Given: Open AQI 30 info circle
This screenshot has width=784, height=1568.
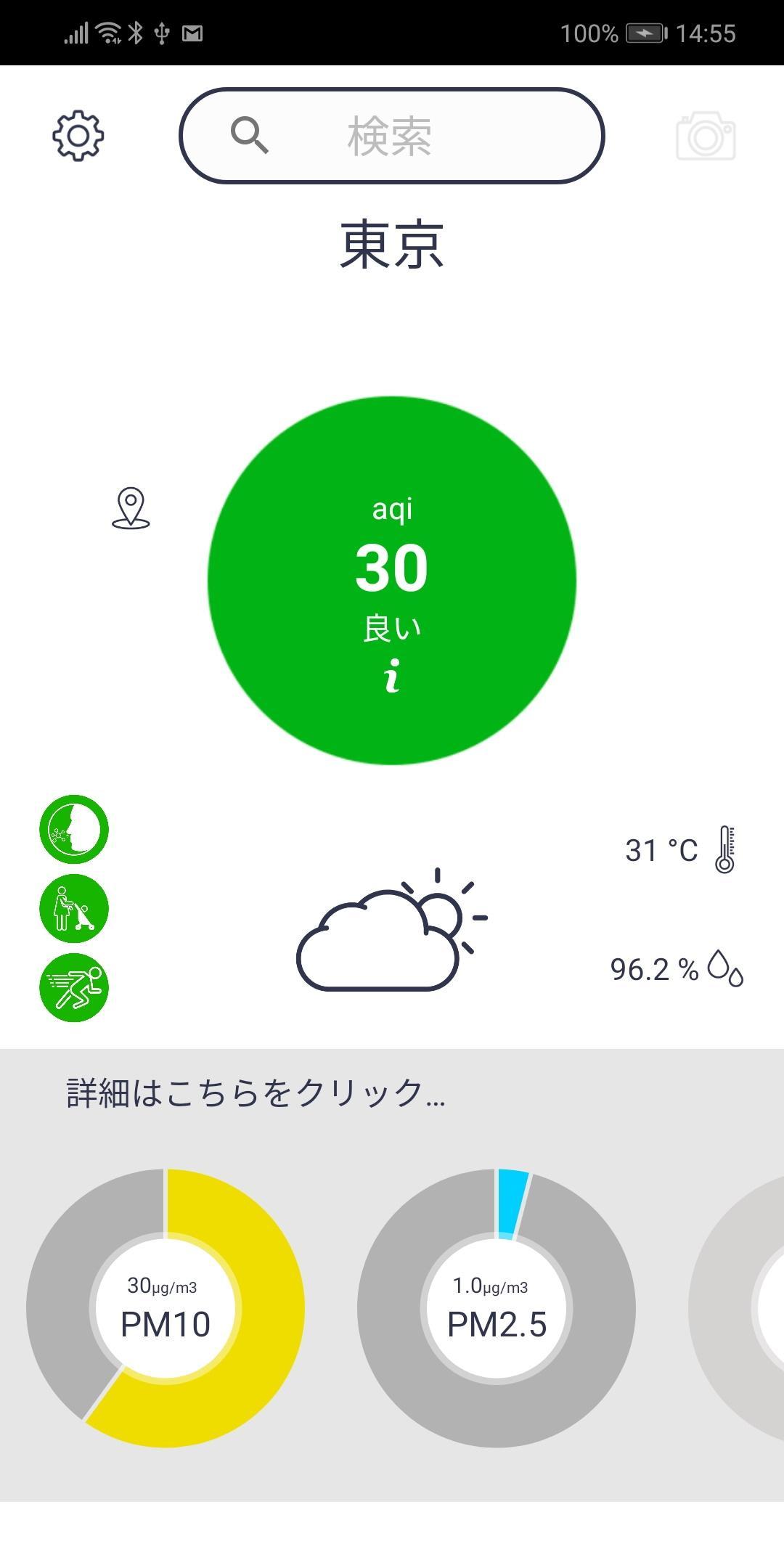Looking at the screenshot, I should [392, 580].
